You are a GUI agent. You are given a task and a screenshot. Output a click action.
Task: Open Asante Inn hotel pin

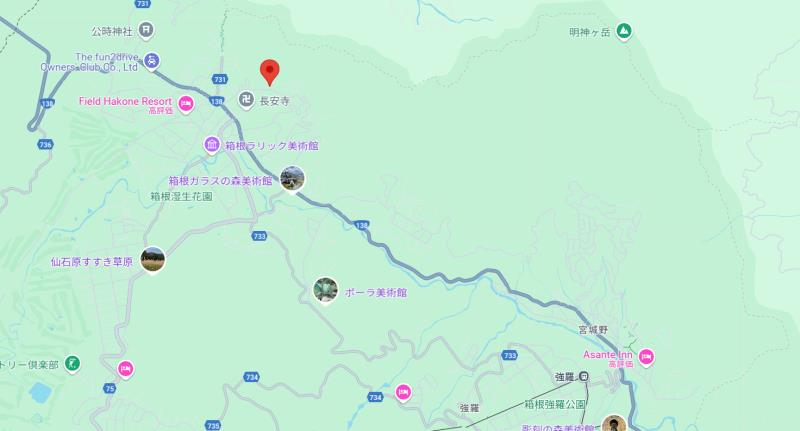coord(647,356)
